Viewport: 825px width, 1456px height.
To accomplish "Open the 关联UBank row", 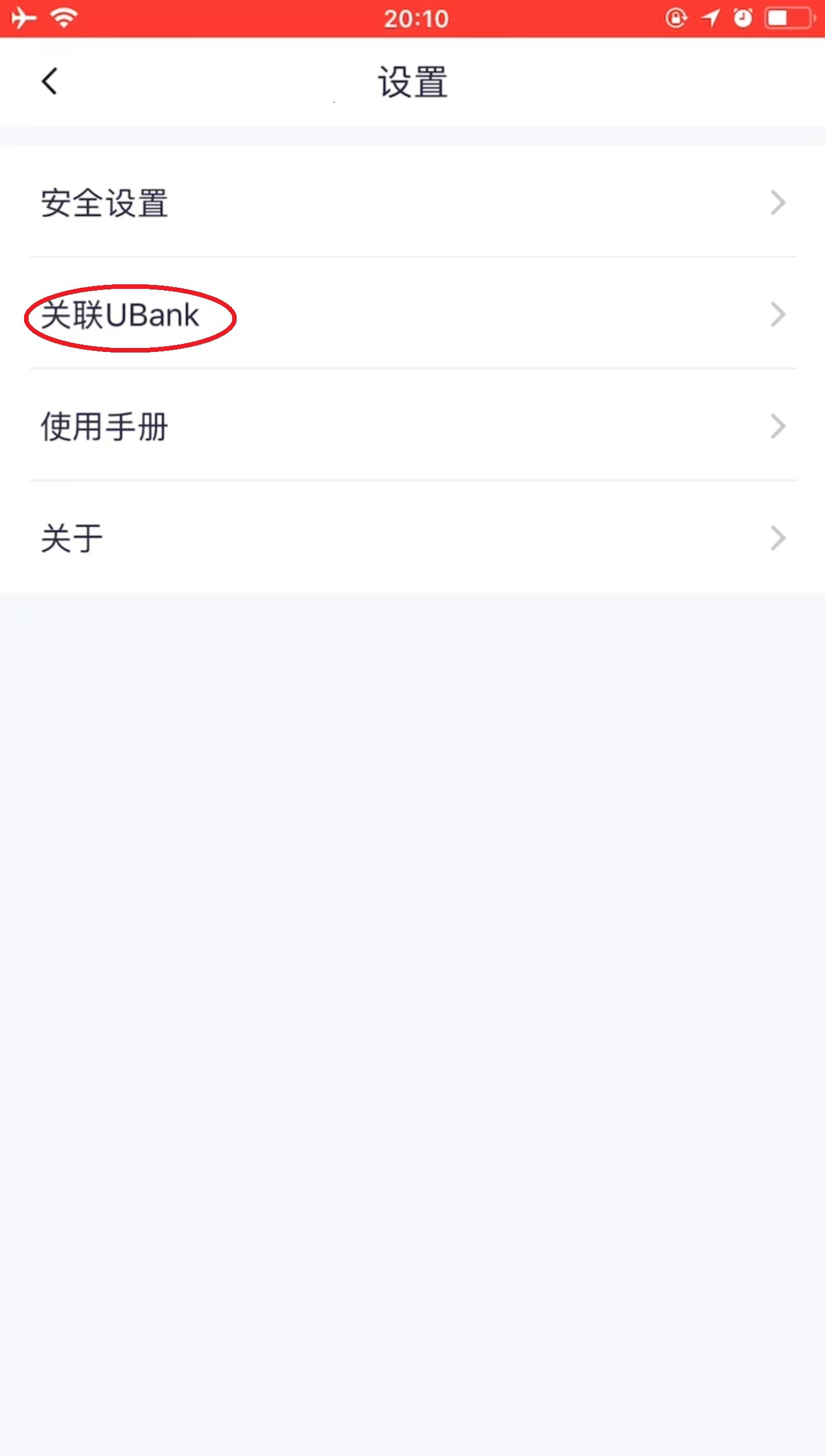I will (x=412, y=315).
